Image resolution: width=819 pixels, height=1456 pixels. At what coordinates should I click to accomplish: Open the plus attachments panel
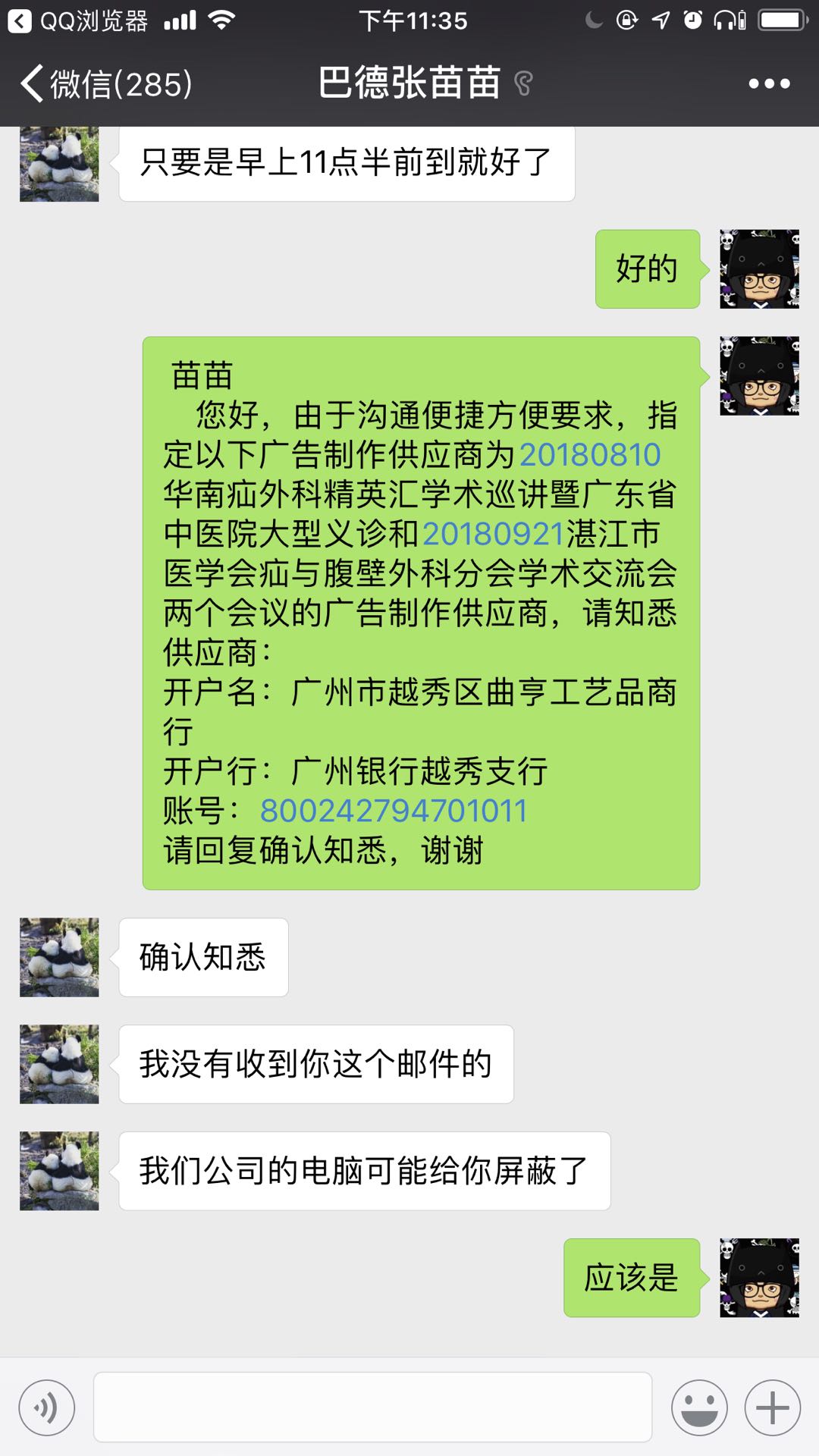point(772,1407)
